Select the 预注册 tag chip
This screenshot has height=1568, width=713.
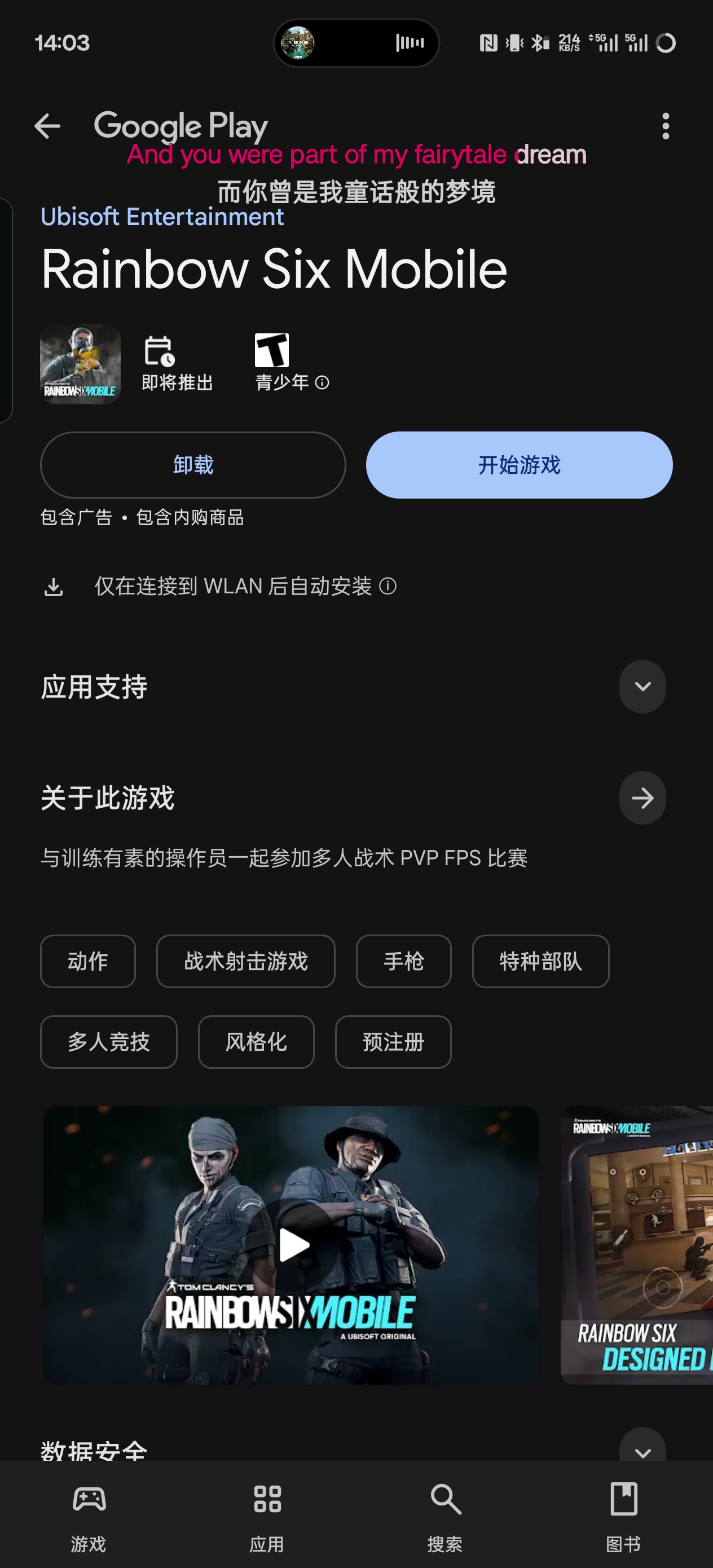(x=393, y=1041)
